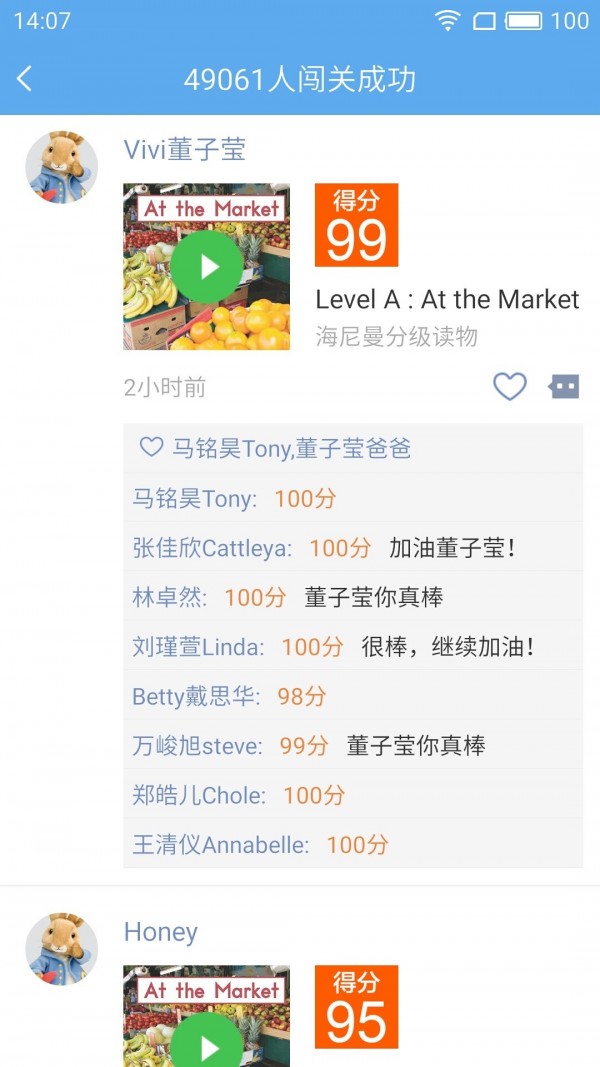
Task: Open 张佳欣Cattleya's profile from the comments
Action: (212, 548)
